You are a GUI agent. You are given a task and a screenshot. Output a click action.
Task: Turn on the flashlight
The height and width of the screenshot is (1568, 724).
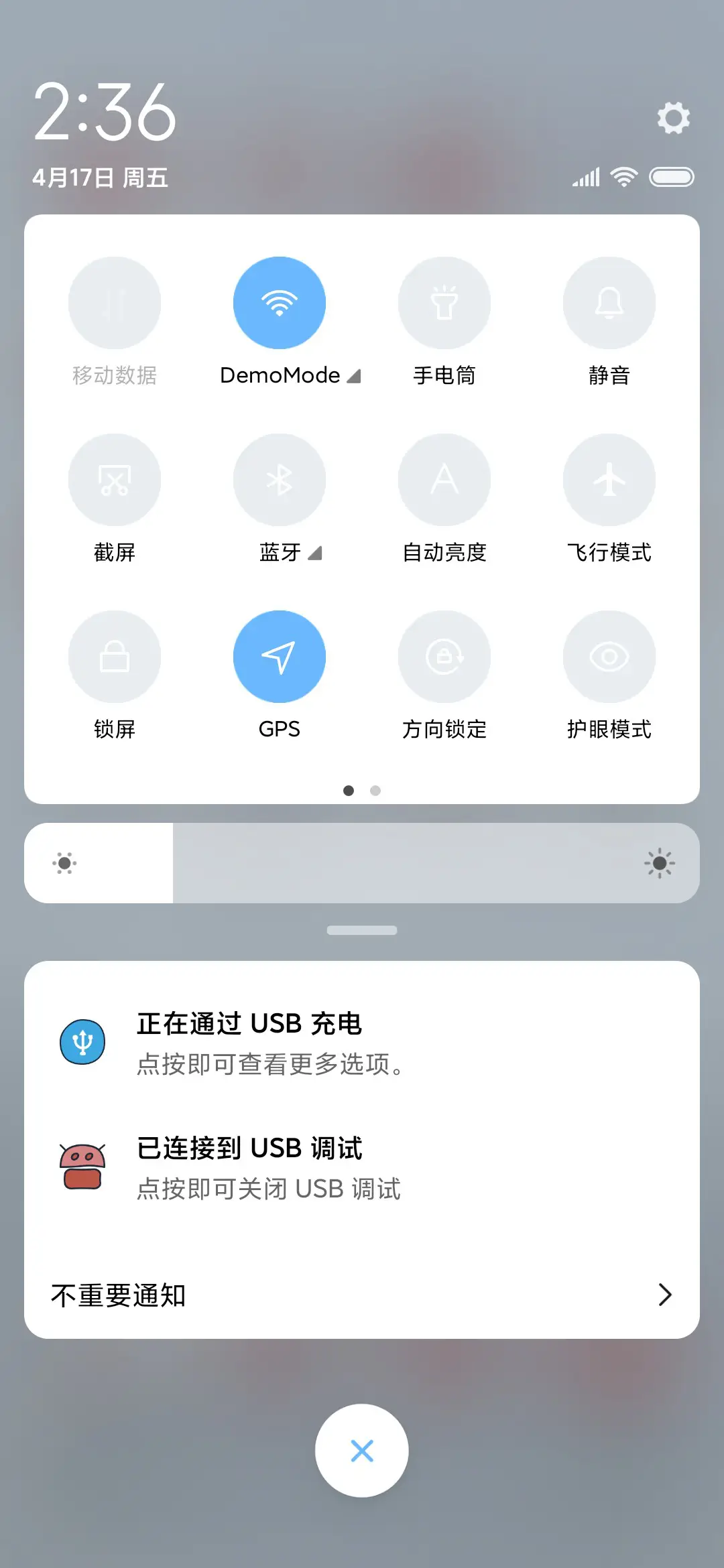(x=444, y=302)
